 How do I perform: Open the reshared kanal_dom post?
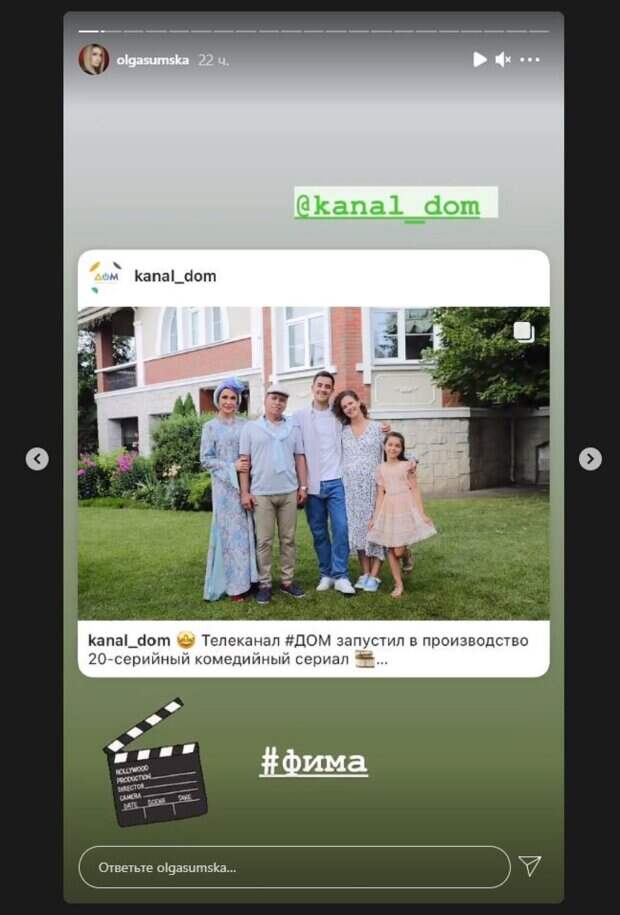pos(313,463)
